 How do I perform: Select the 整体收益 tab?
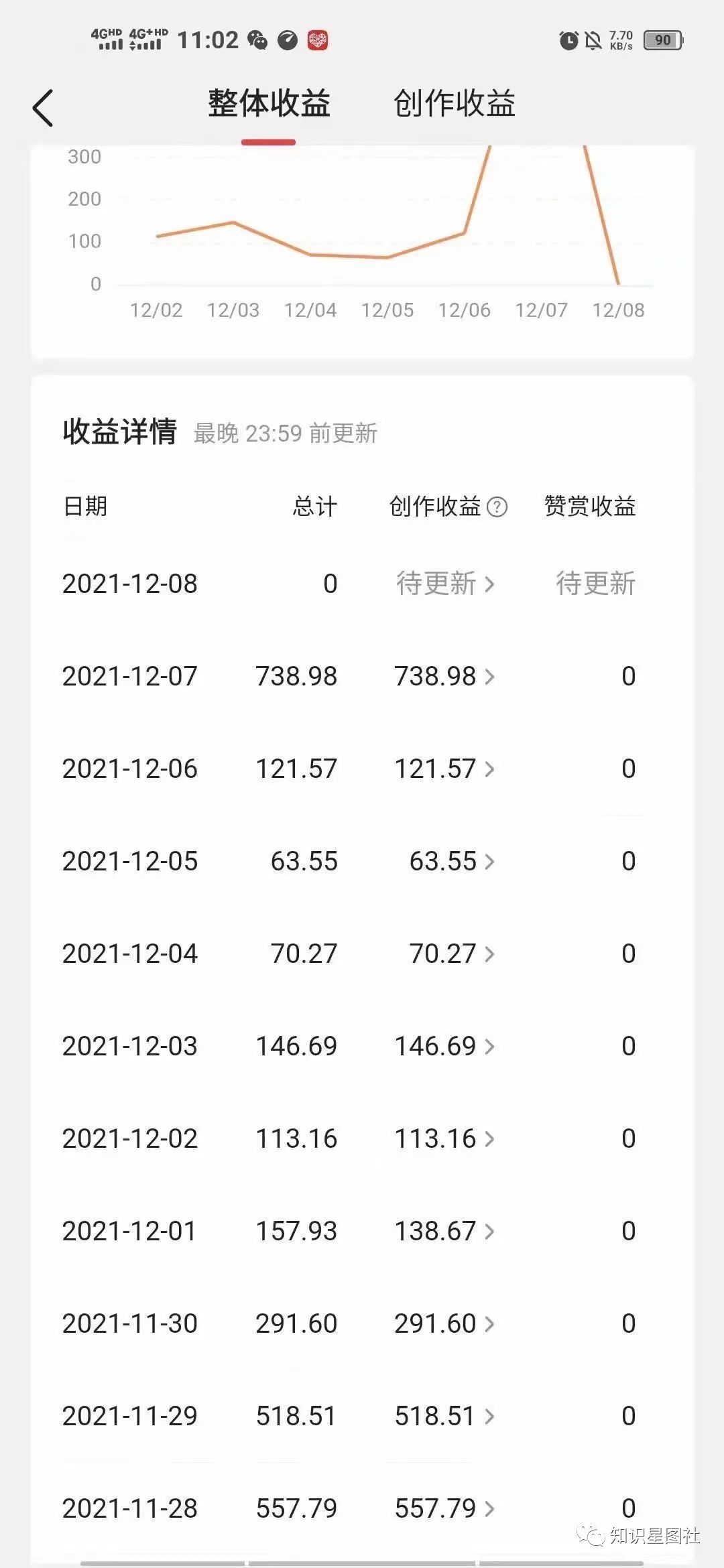click(x=269, y=104)
